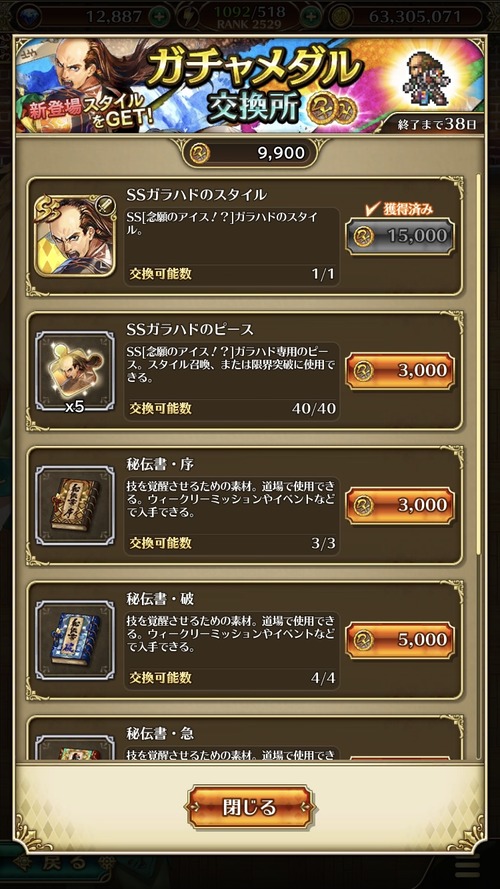Open the SSガラハドのピース item icon
The height and width of the screenshot is (889, 500).
tap(75, 371)
